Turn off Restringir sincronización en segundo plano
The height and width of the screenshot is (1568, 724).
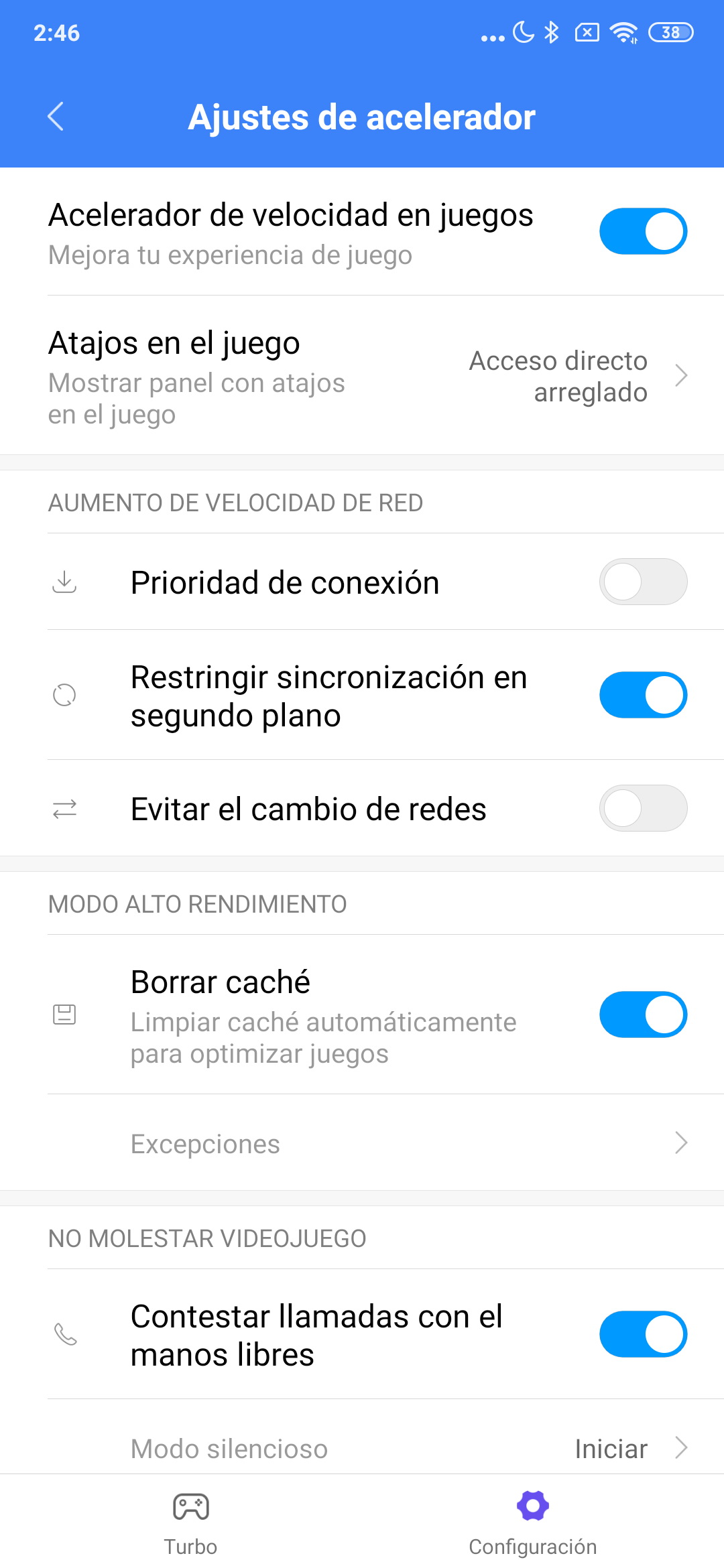tap(643, 695)
